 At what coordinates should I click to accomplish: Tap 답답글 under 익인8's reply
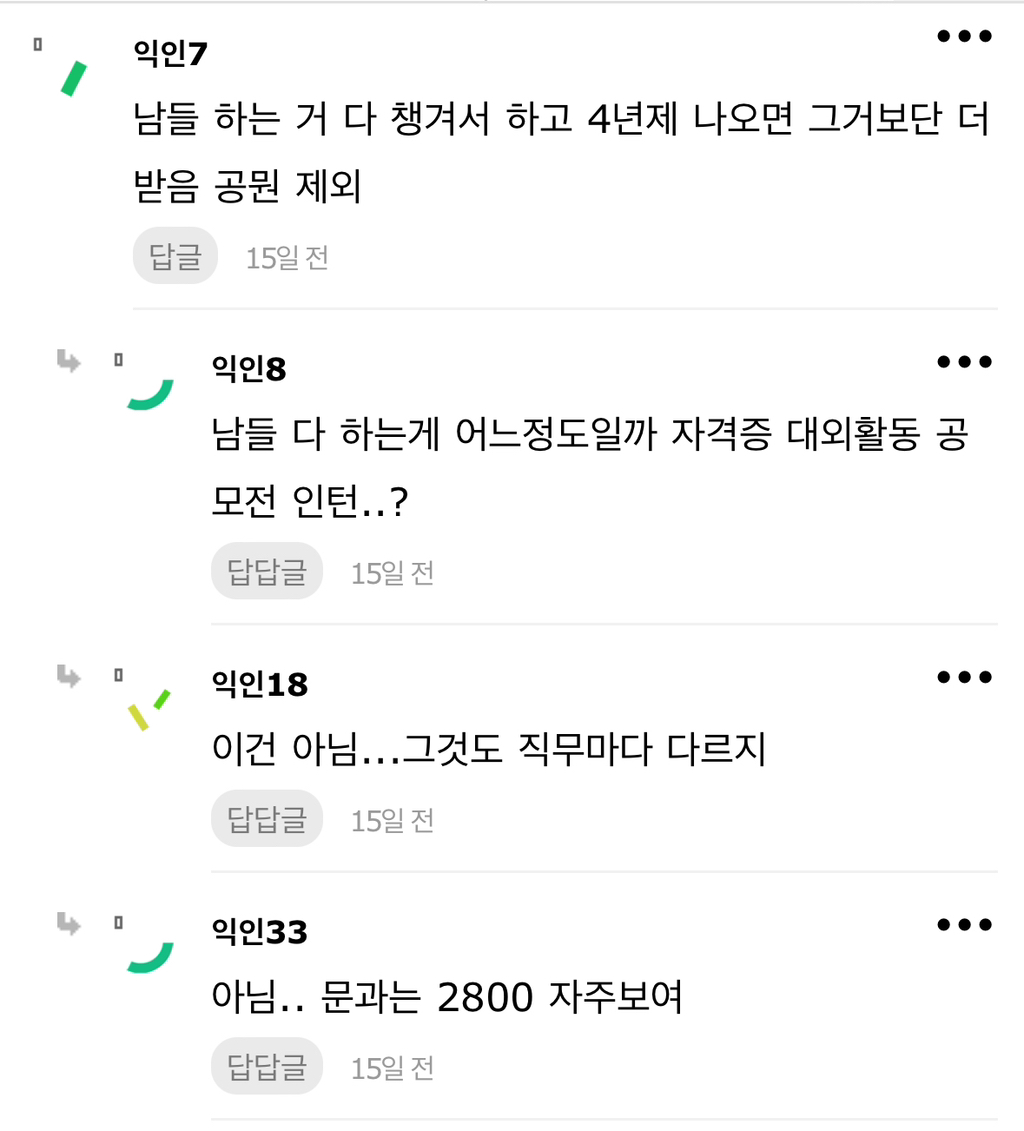point(267,571)
